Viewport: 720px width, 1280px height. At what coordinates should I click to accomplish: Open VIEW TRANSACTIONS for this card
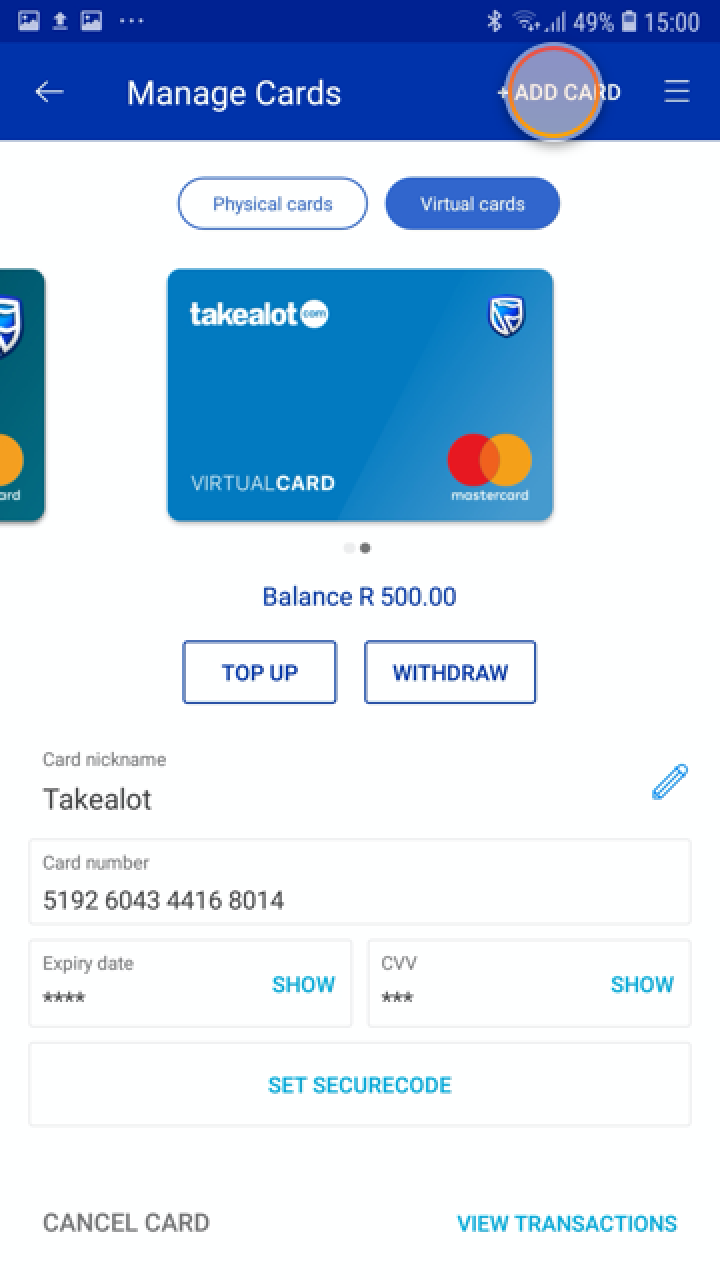(567, 1223)
